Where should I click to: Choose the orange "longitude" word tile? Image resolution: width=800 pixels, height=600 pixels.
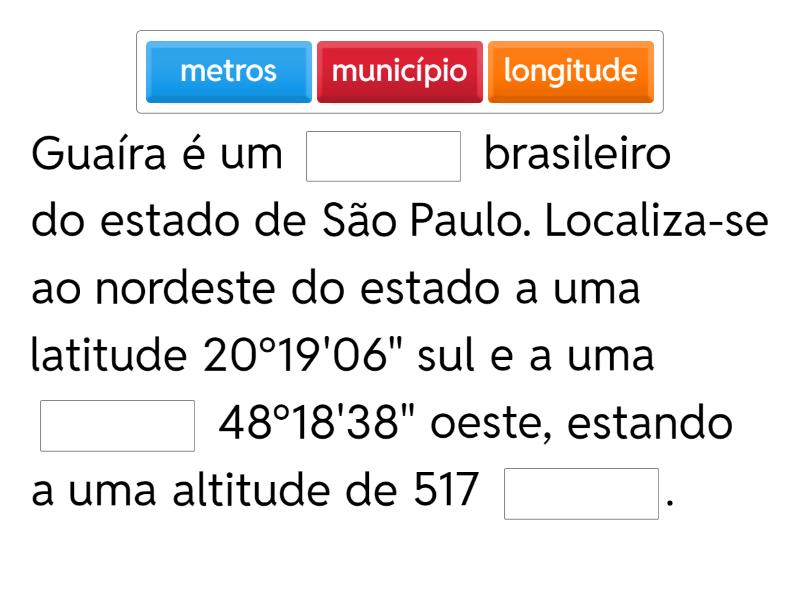(x=570, y=72)
